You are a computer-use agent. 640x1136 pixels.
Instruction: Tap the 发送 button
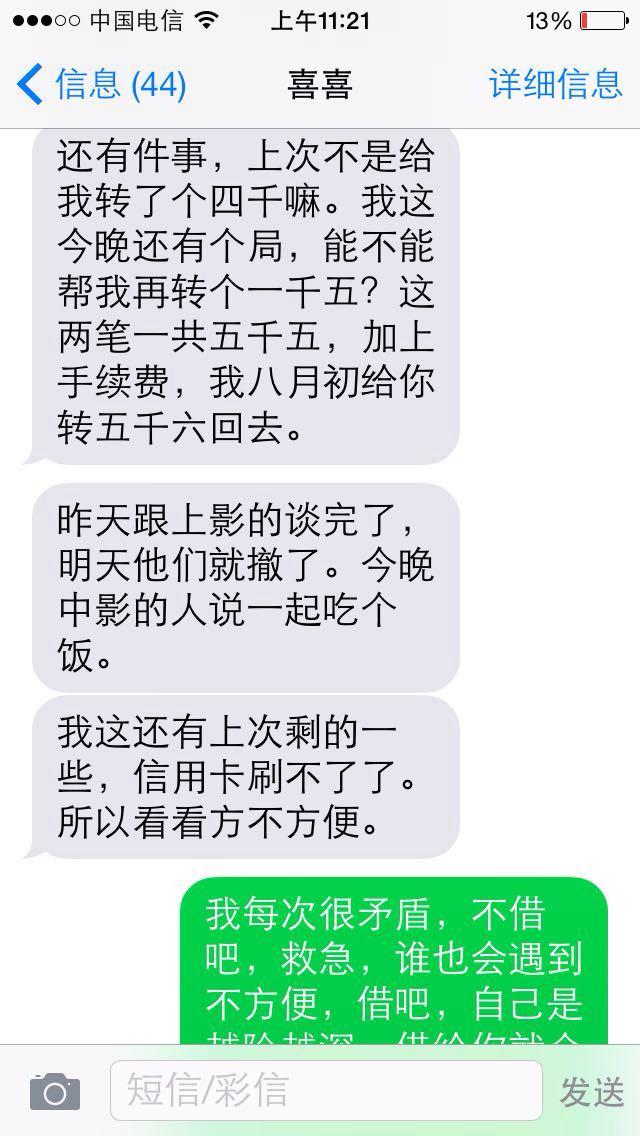tap(591, 1092)
